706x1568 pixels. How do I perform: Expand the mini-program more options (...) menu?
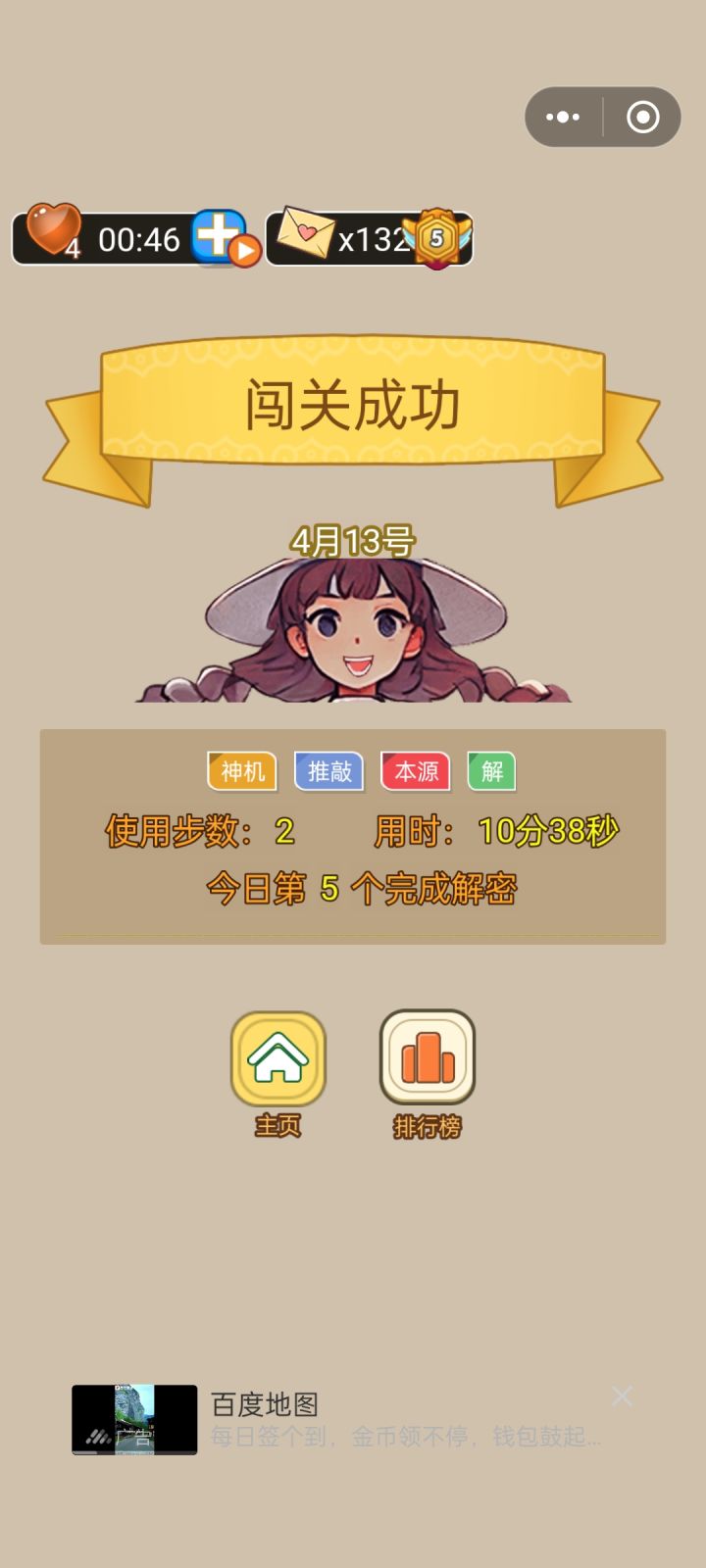tap(564, 117)
